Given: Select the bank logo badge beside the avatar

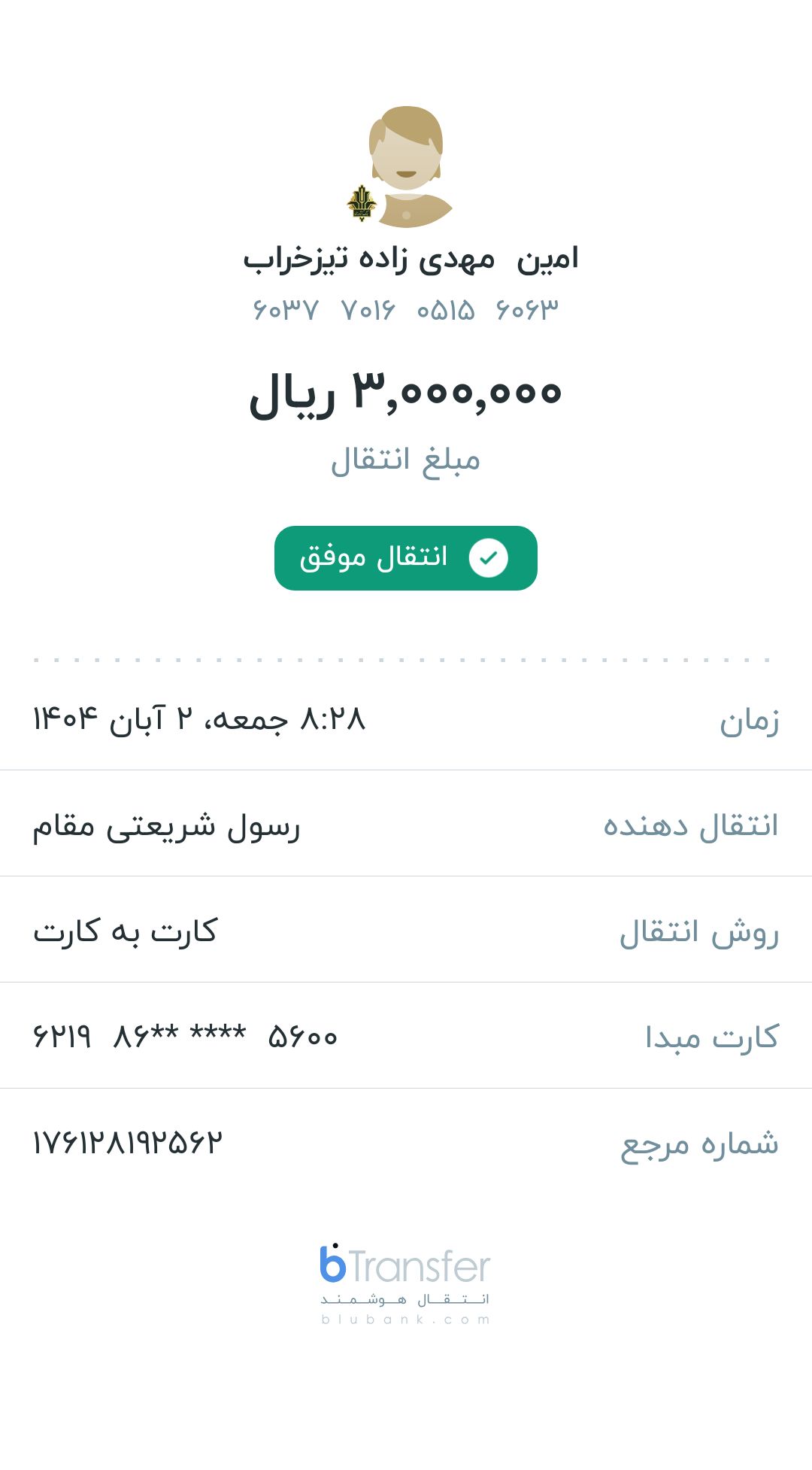Looking at the screenshot, I should click(x=362, y=202).
